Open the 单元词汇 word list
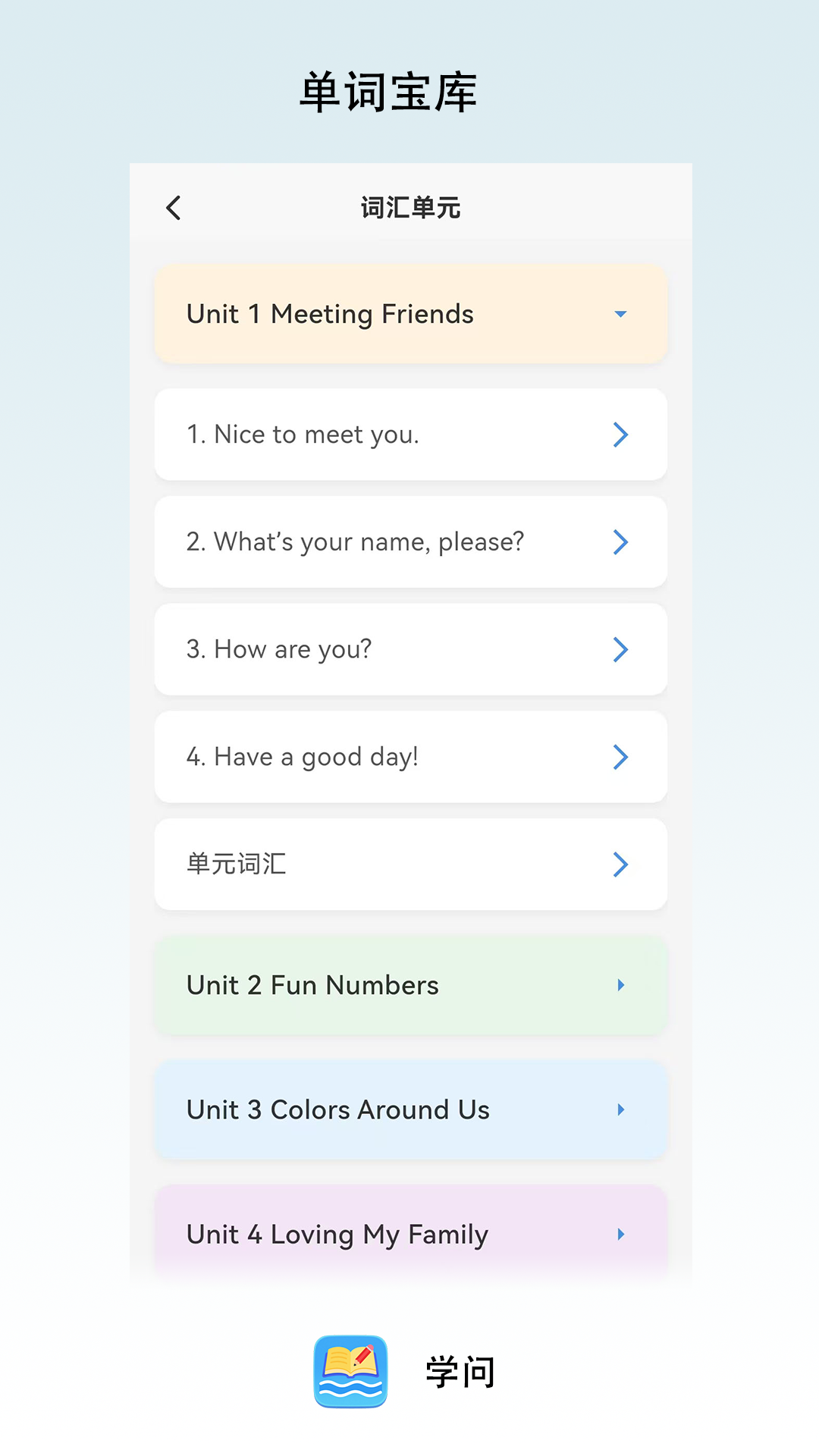819x1456 pixels. 409,864
